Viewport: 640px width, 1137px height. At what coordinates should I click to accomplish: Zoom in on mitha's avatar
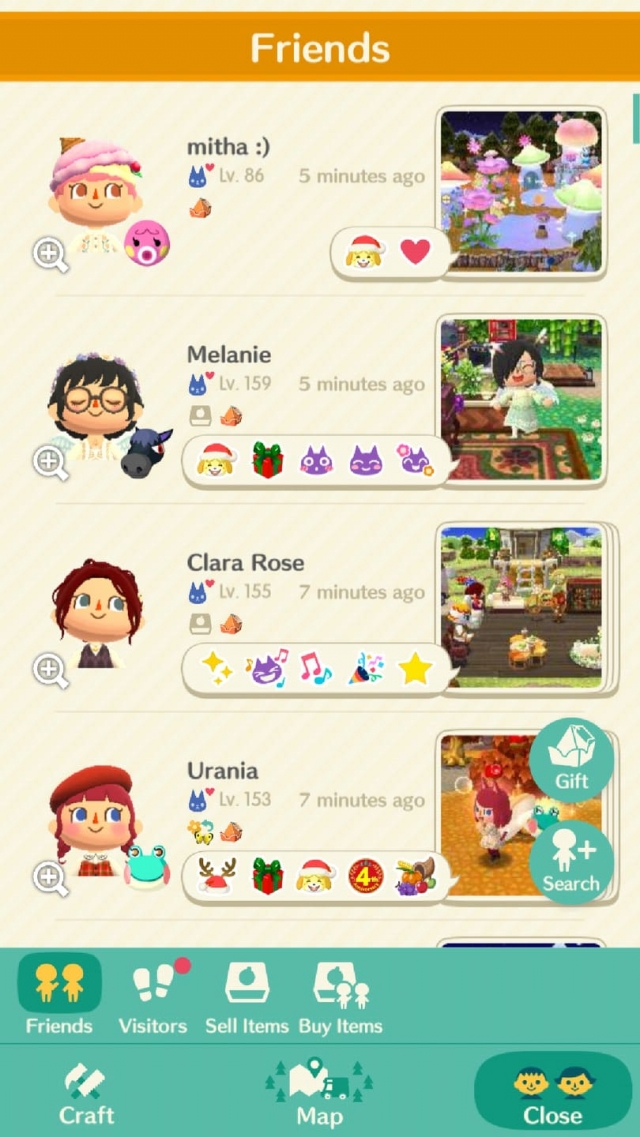tap(49, 255)
